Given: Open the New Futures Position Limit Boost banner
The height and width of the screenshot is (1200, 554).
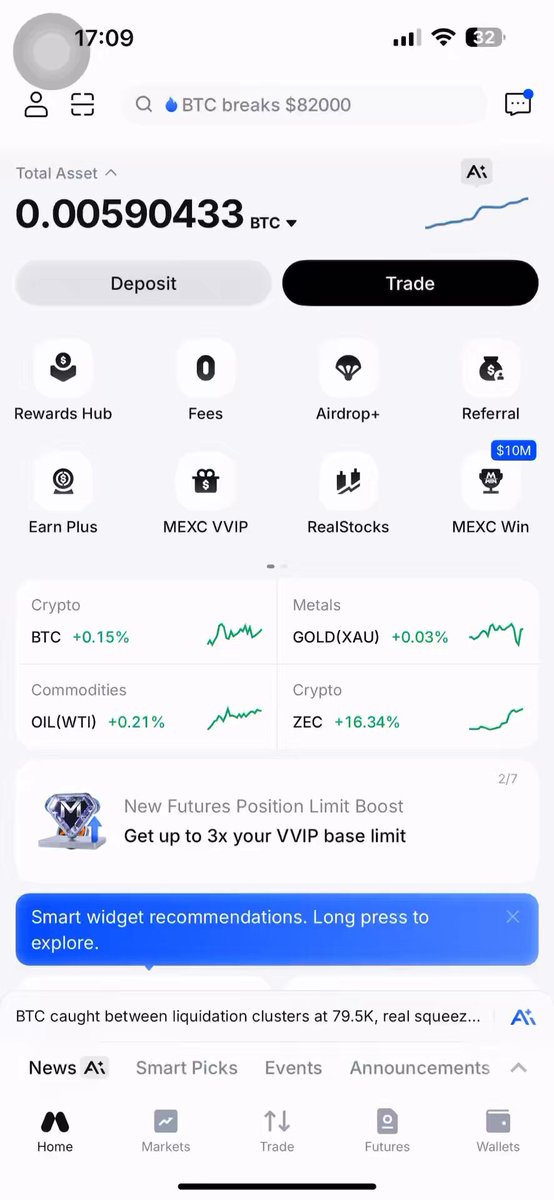Looking at the screenshot, I should (277, 822).
